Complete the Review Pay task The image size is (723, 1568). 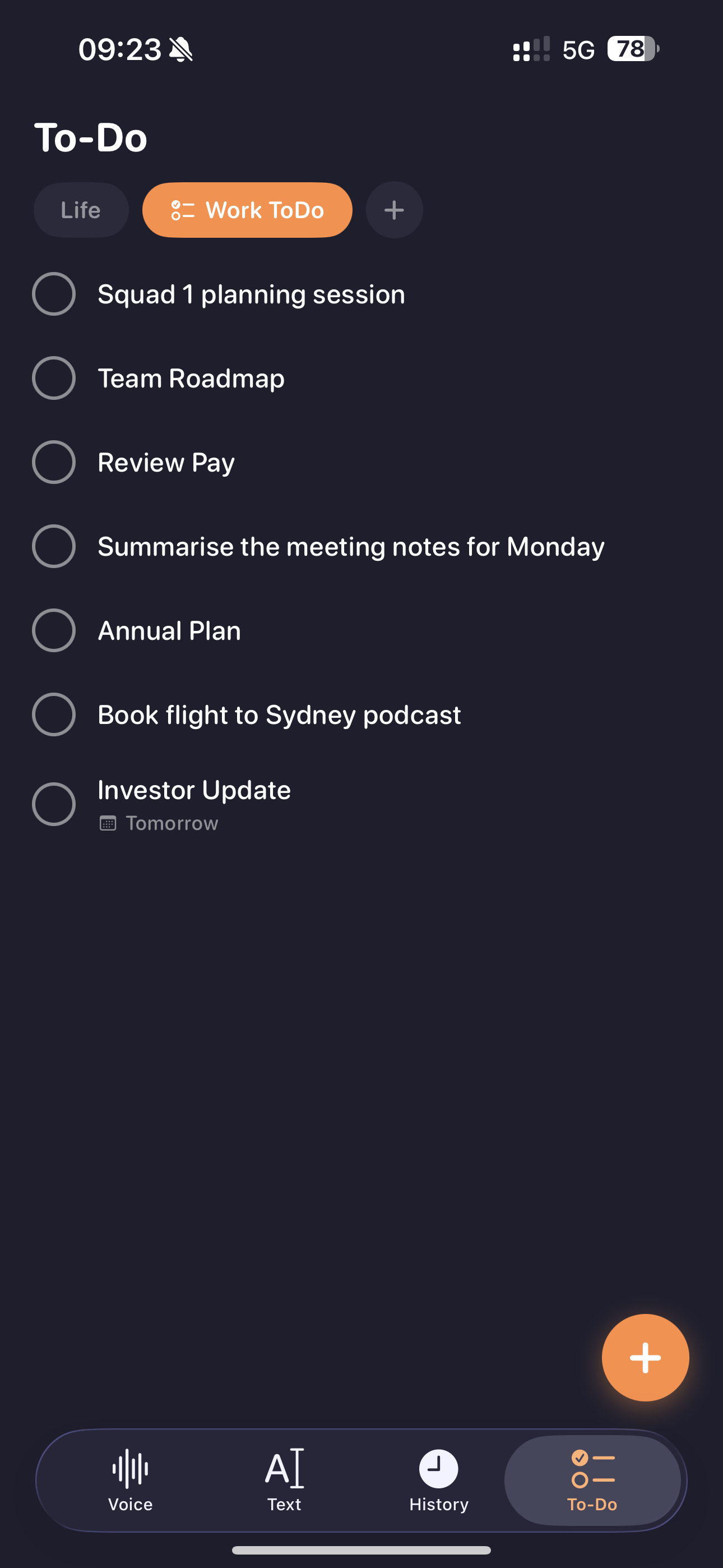(x=54, y=462)
